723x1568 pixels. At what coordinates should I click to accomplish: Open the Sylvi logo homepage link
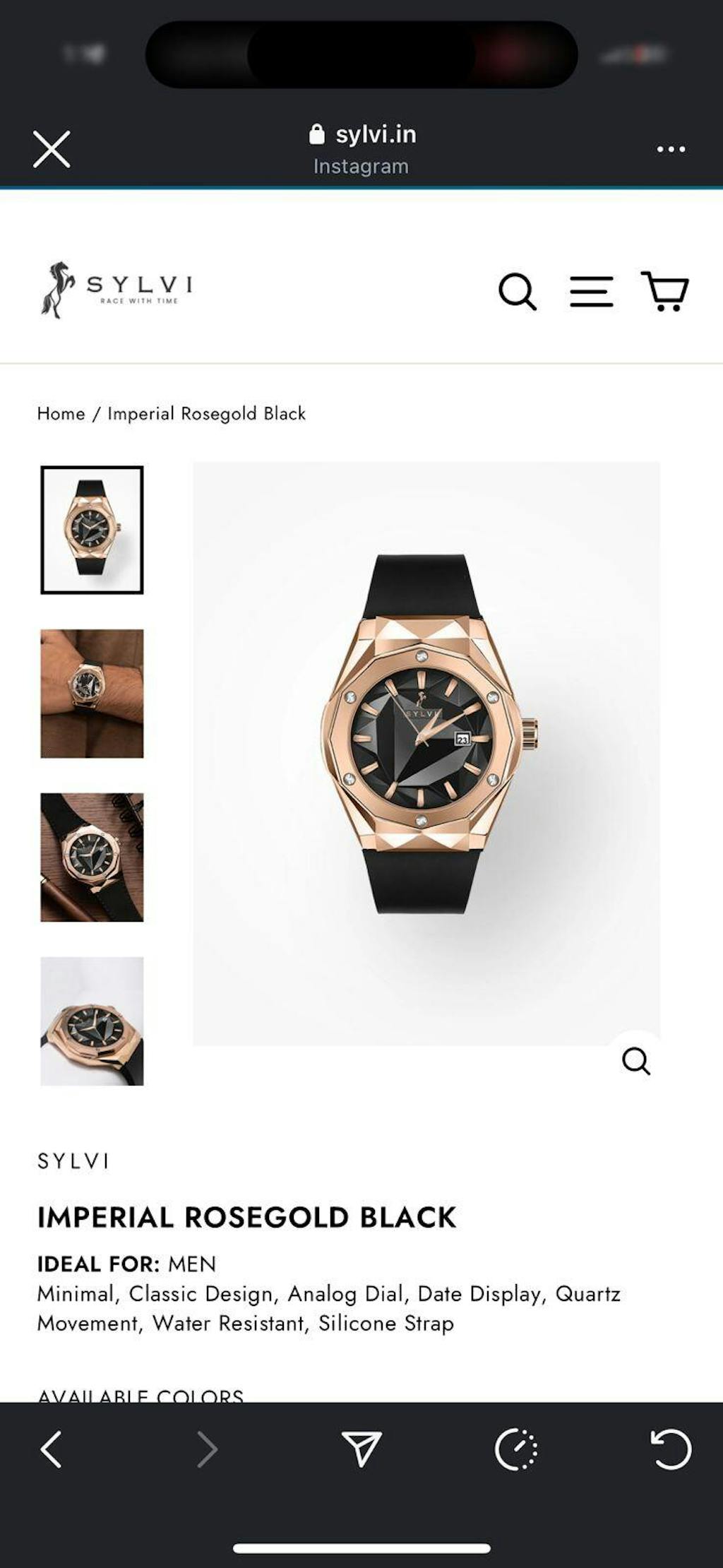pos(116,290)
